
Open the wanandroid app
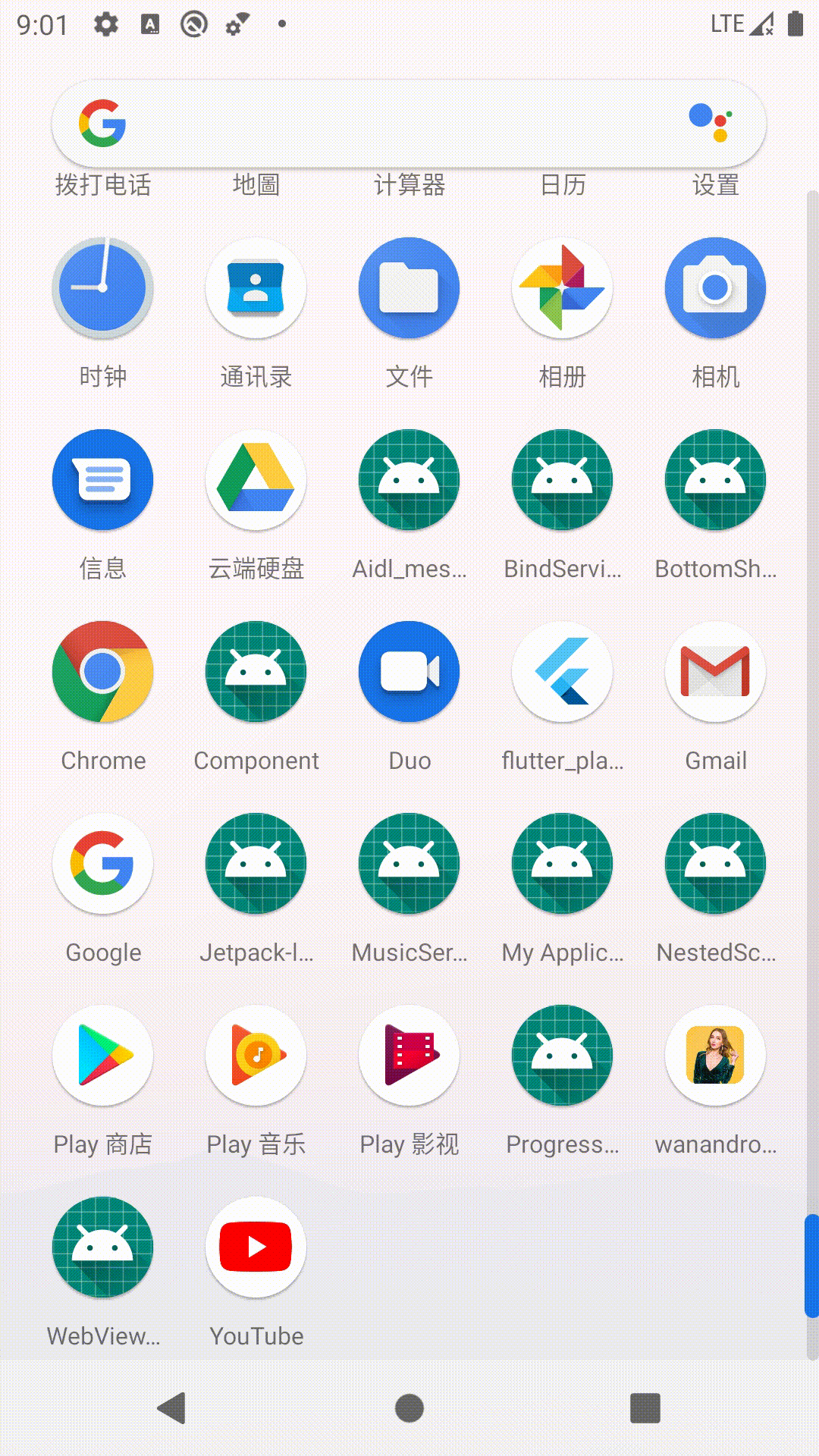point(715,1056)
